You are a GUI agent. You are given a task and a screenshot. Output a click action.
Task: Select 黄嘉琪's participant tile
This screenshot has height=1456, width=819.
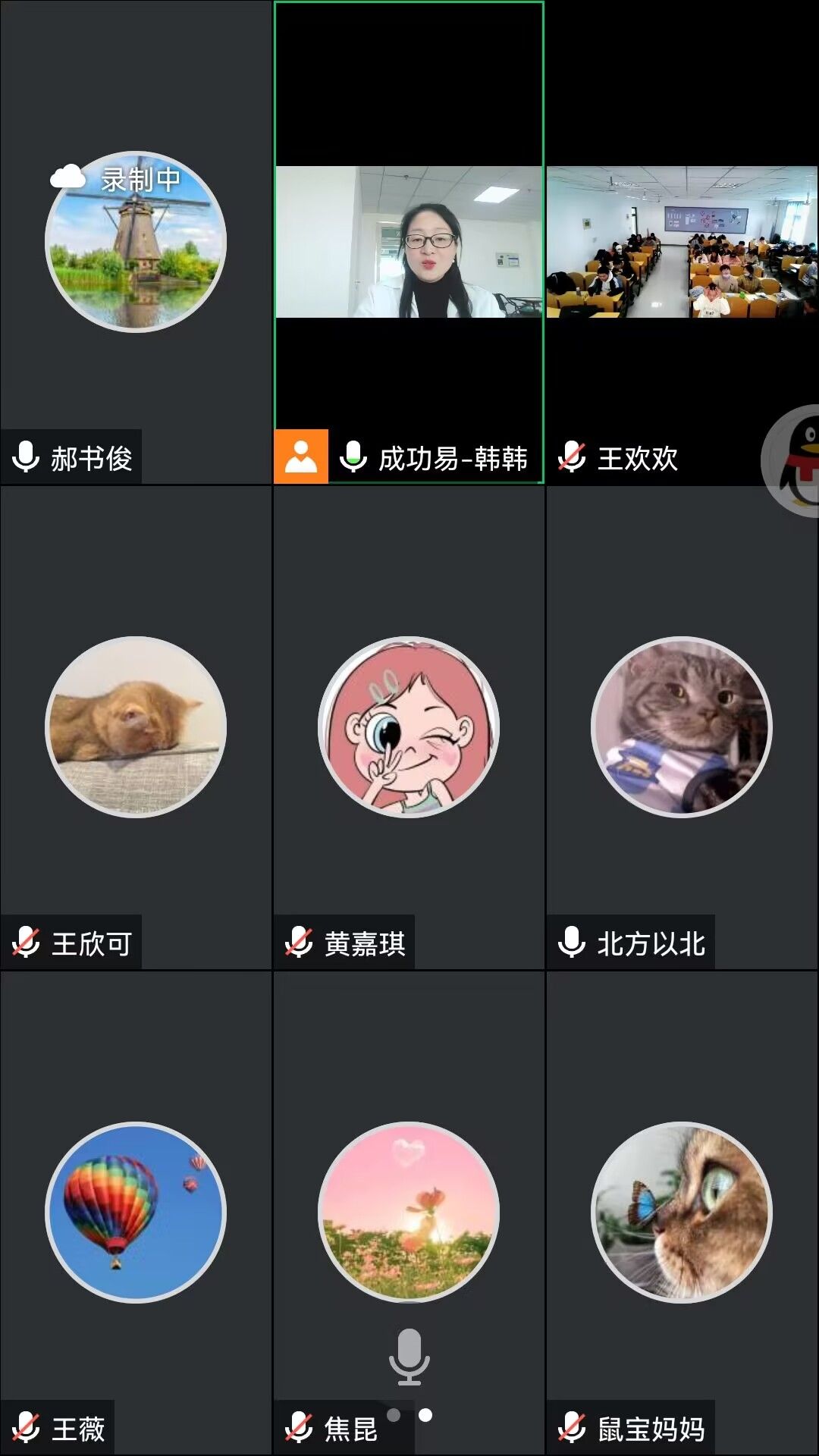409,726
